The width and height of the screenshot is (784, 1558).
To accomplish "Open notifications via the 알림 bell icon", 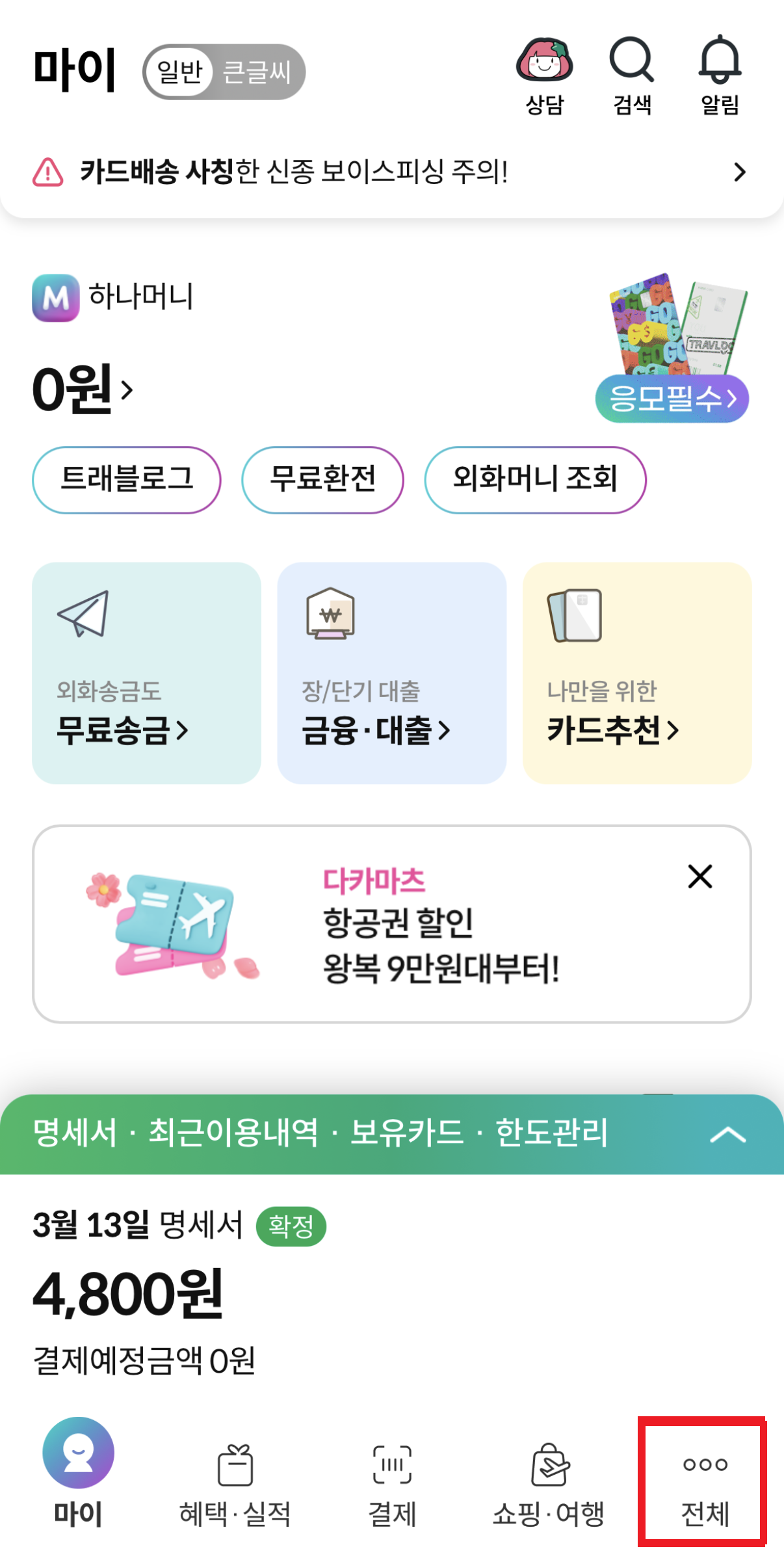I will [x=719, y=65].
